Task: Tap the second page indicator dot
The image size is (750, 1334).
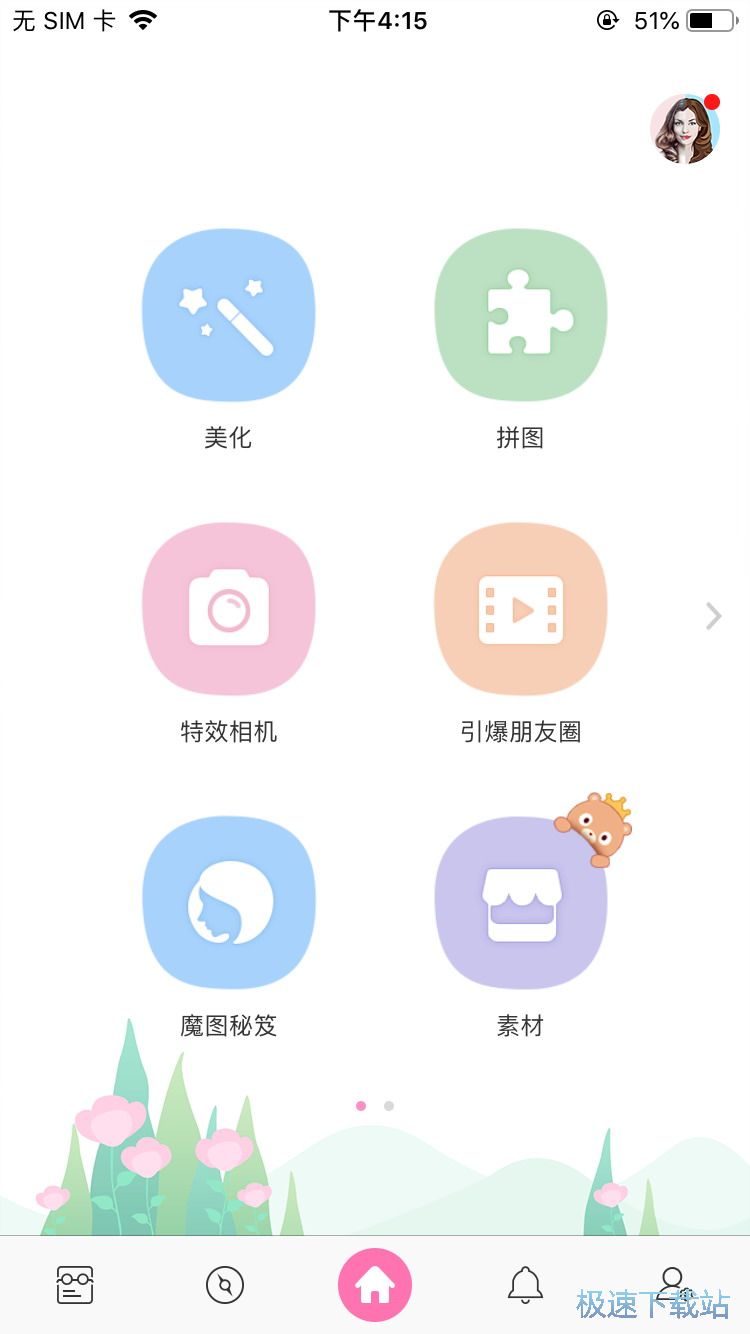Action: 389,1106
